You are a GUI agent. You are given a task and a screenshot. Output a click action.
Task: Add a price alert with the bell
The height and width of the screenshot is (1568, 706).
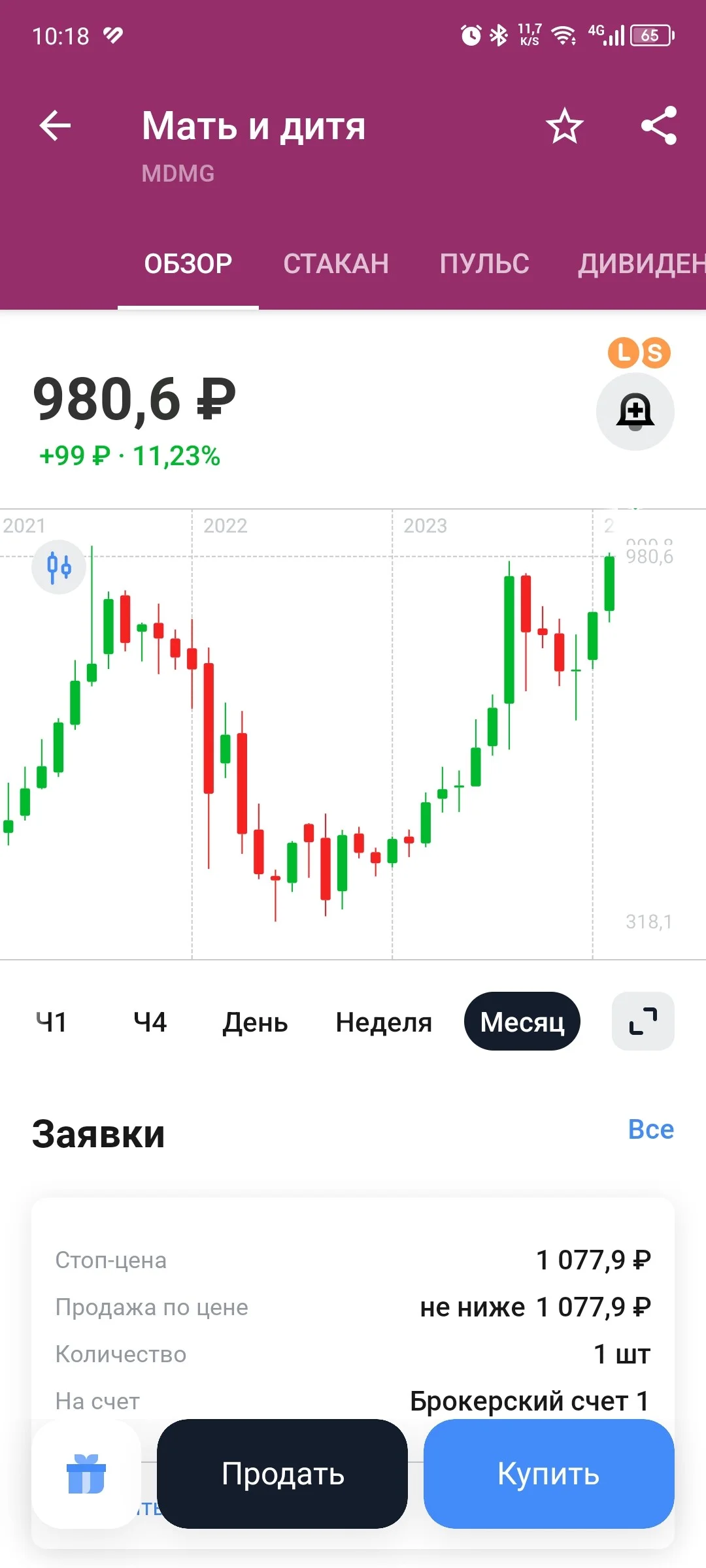(x=635, y=412)
